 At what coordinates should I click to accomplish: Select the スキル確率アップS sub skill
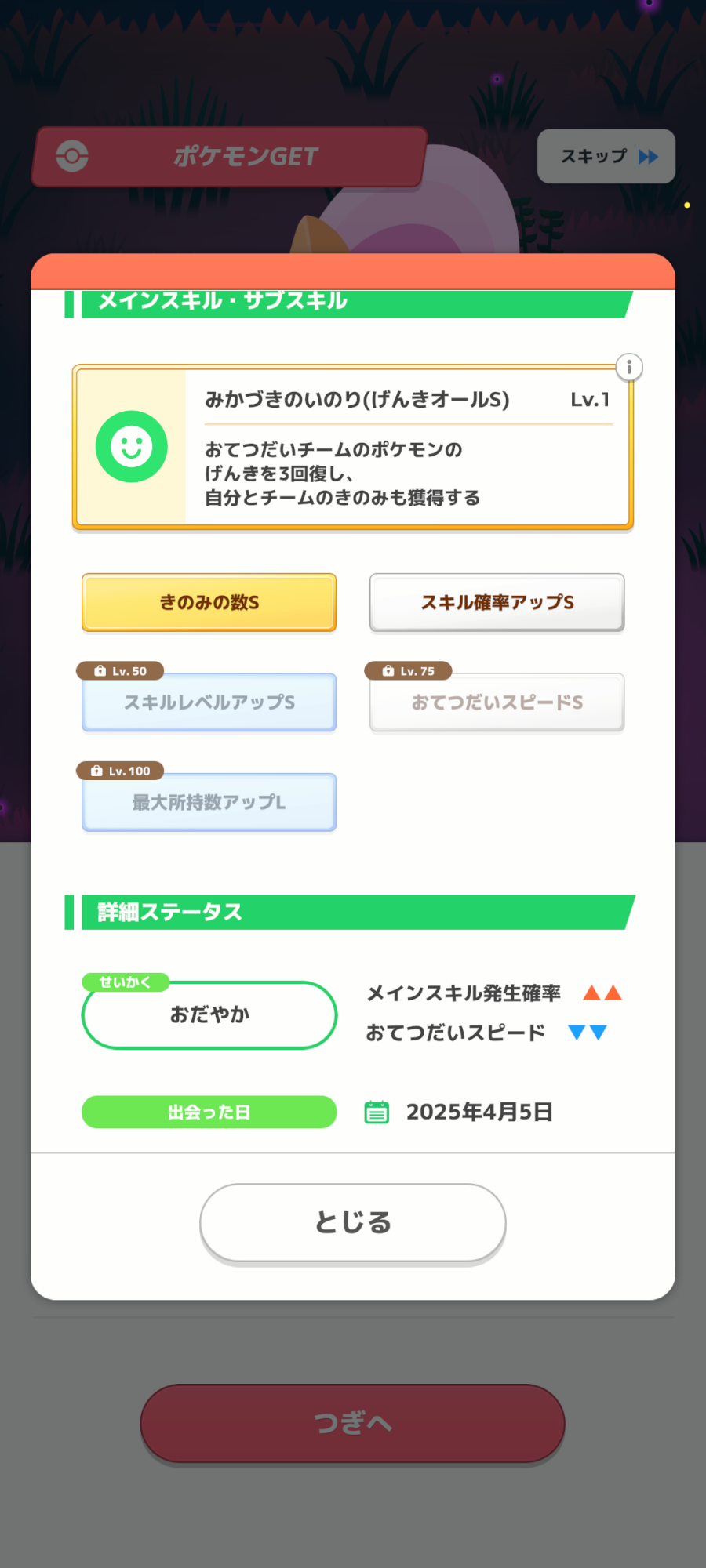point(497,602)
